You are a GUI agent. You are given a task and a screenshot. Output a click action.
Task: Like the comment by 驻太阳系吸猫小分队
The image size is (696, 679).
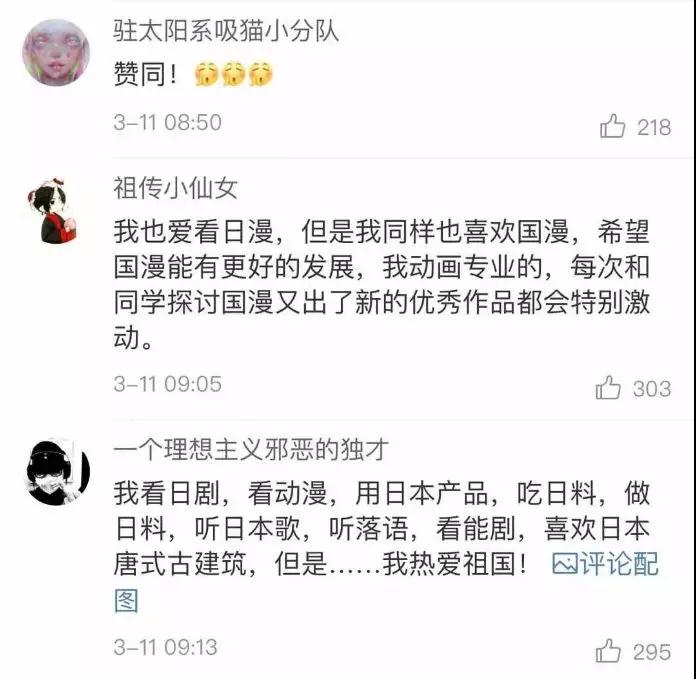click(x=613, y=126)
